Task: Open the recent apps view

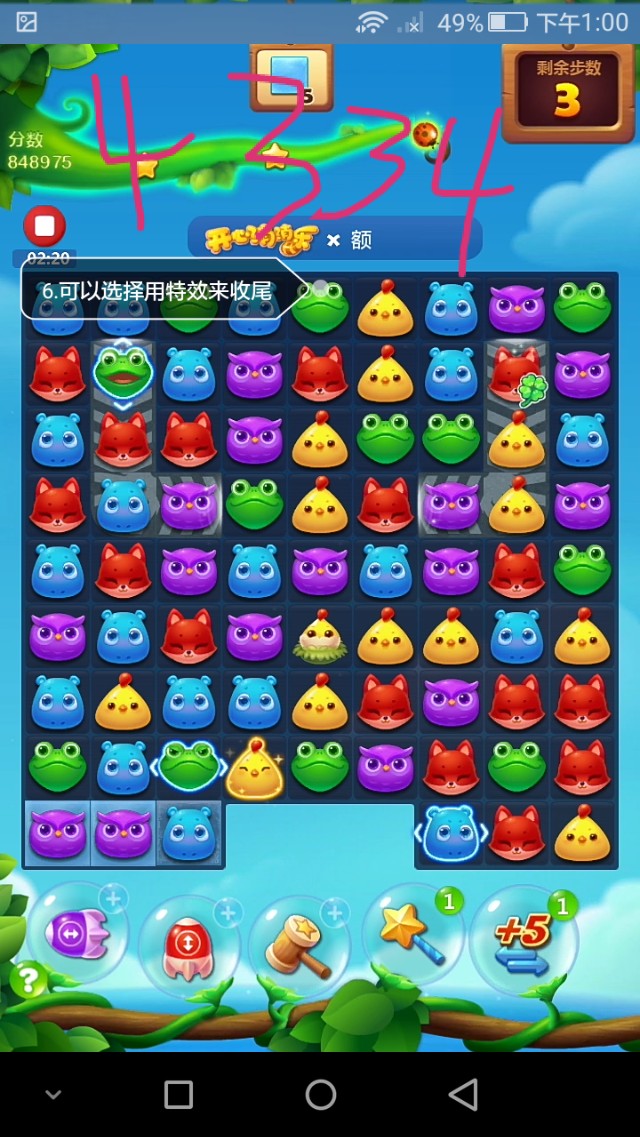Action: pos(178,1095)
